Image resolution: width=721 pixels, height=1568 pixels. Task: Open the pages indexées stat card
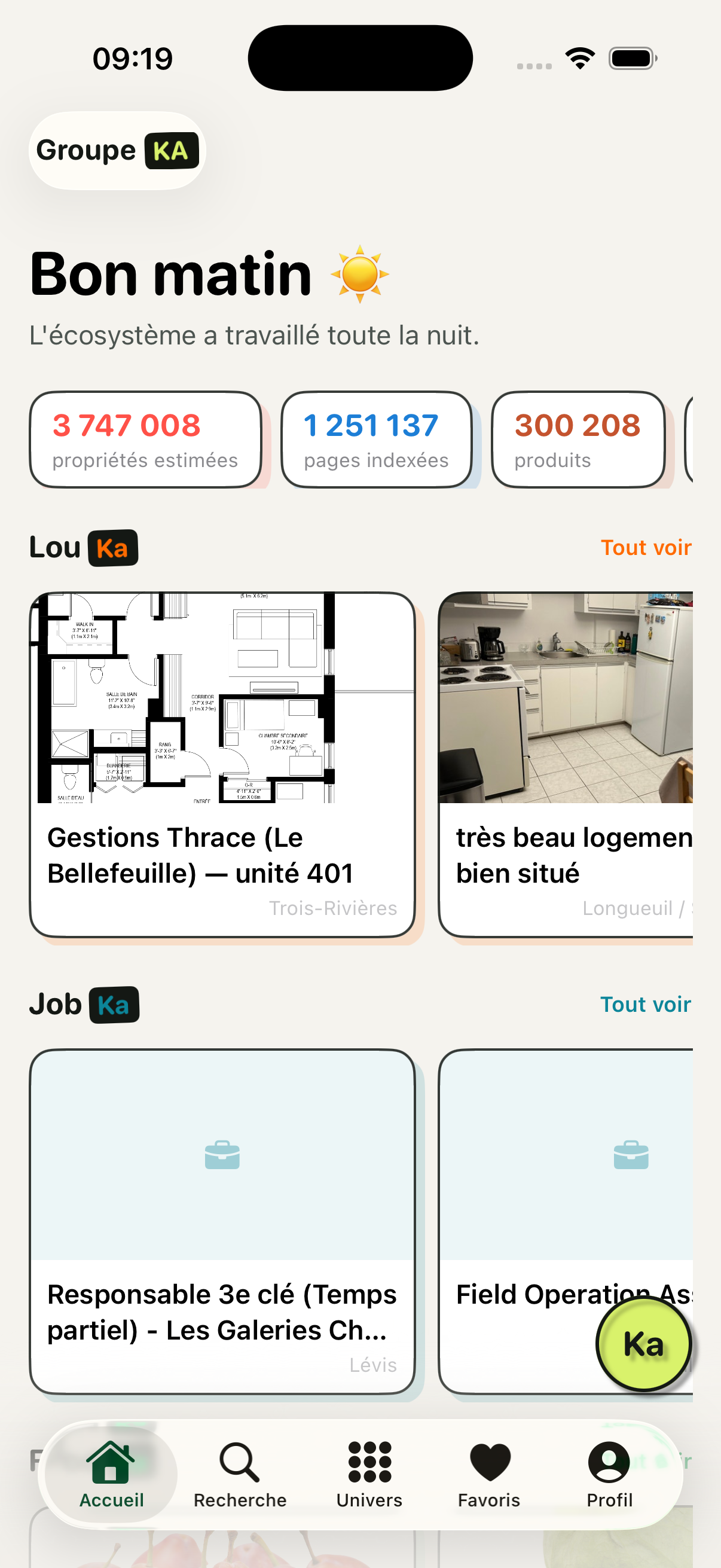tap(377, 440)
